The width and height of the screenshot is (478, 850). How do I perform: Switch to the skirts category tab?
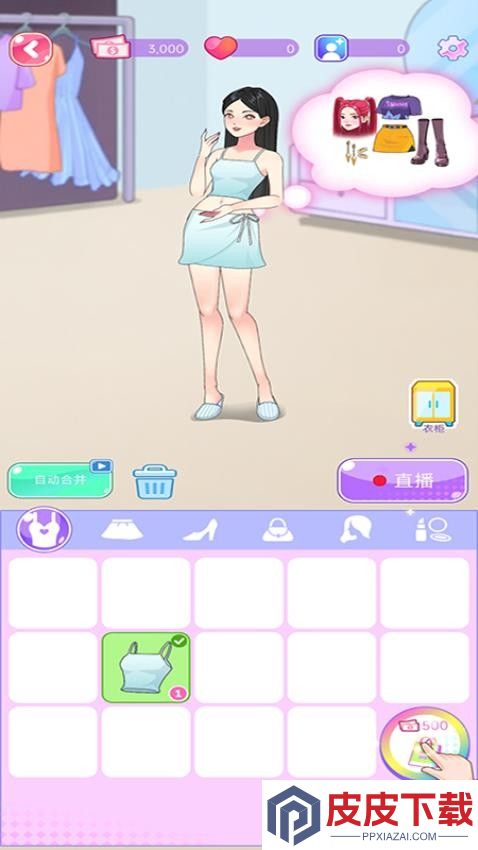point(122,530)
